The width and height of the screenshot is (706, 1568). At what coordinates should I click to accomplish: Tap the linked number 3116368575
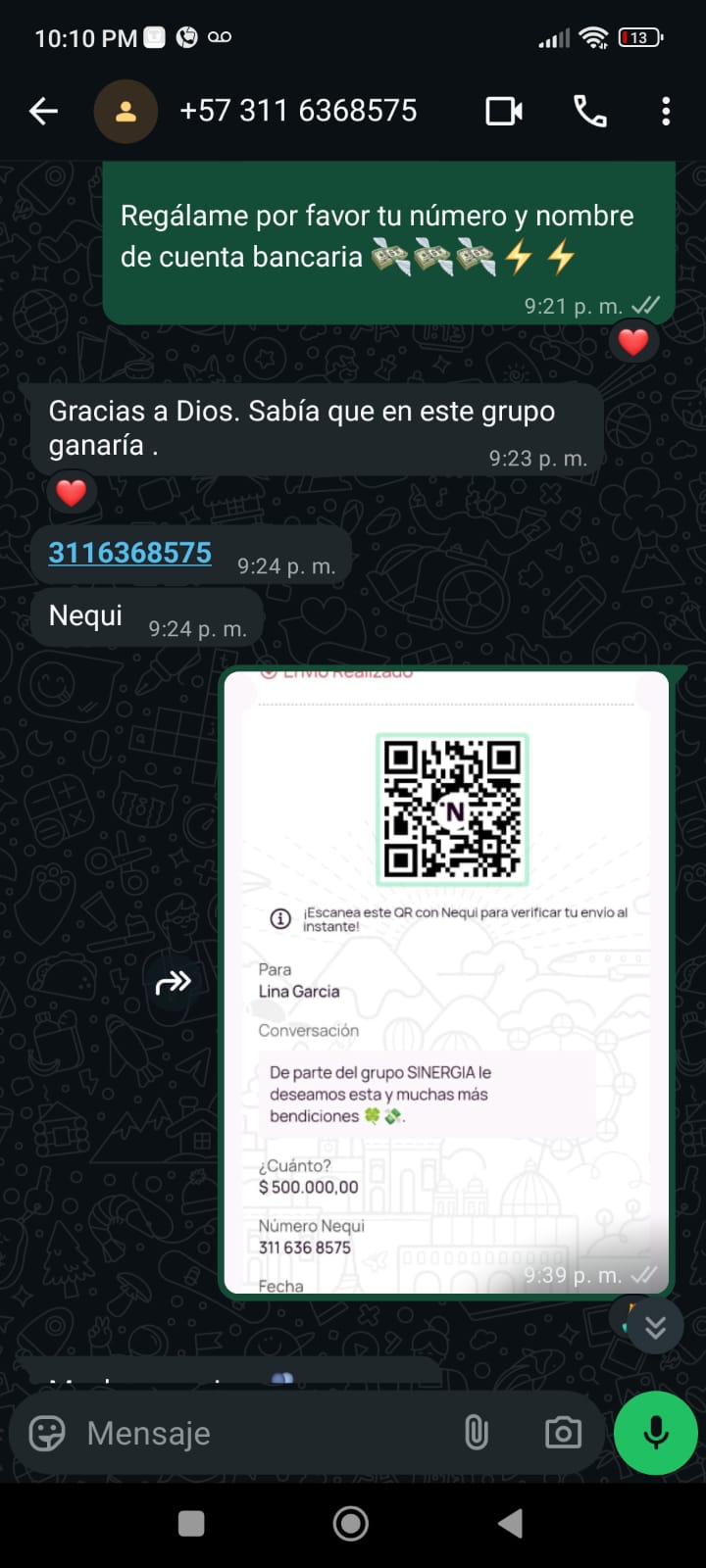coord(130,553)
